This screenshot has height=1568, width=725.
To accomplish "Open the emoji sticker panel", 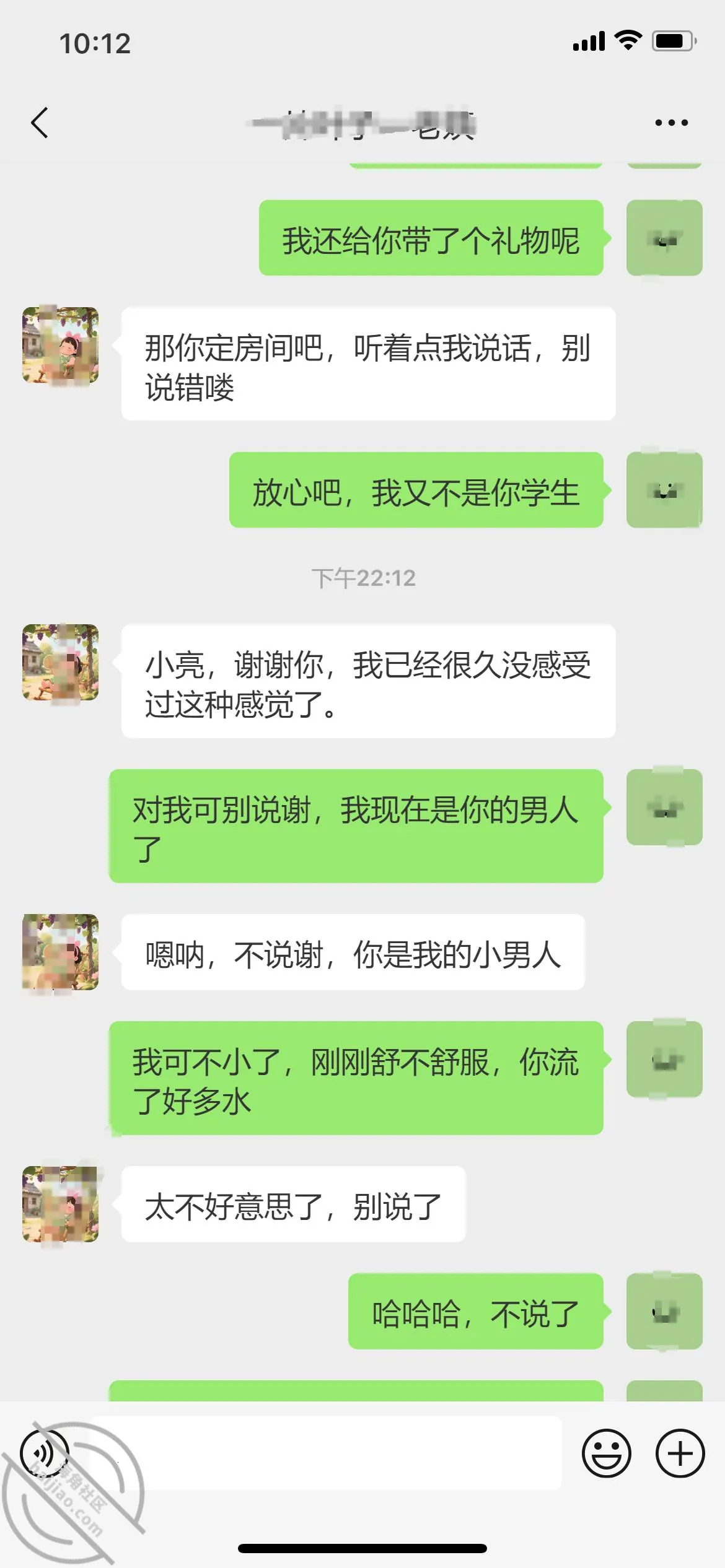I will 607,1453.
